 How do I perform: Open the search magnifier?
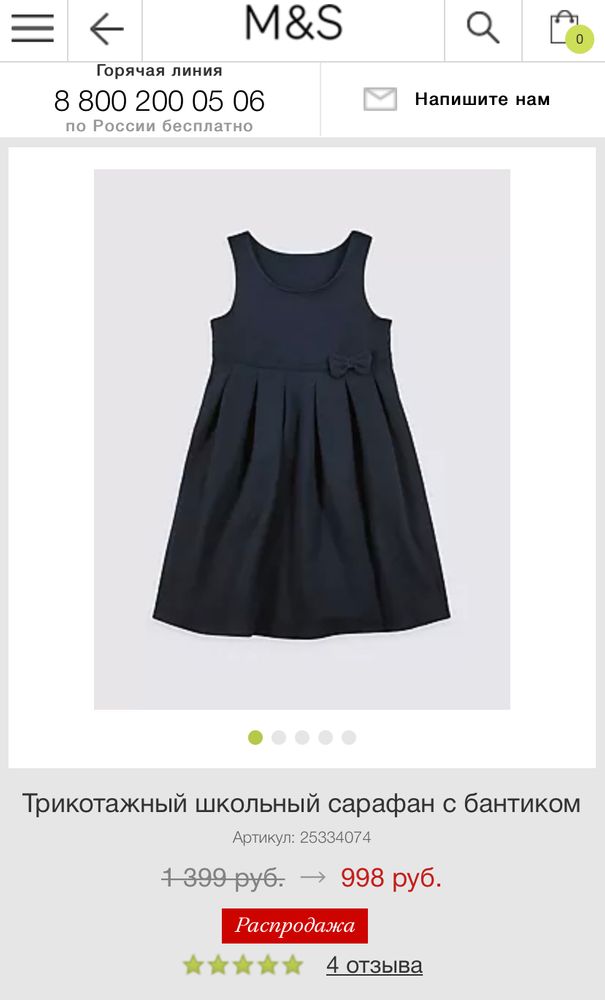[483, 28]
